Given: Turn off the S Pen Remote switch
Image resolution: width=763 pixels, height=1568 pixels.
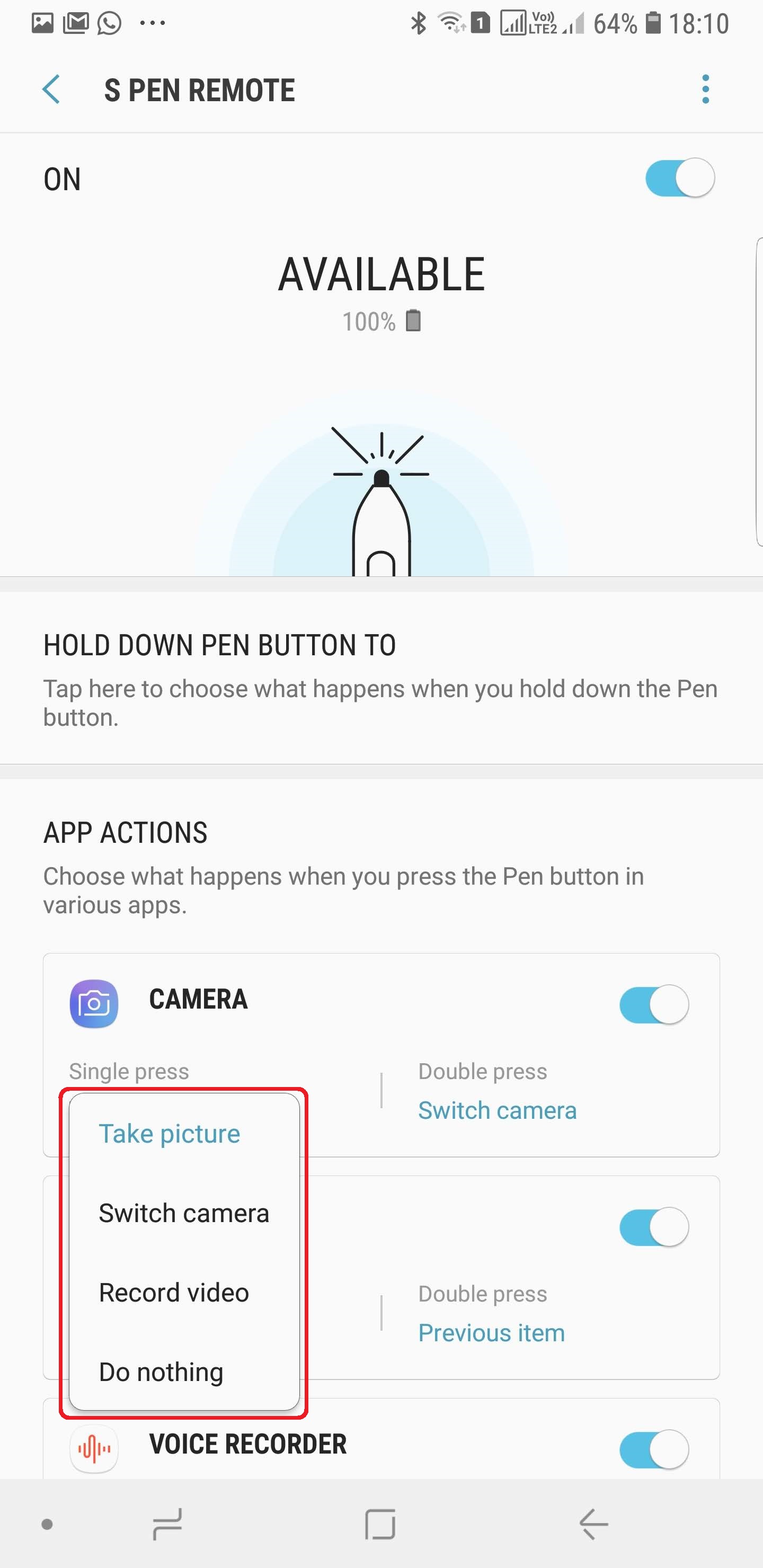Looking at the screenshot, I should pos(679,179).
